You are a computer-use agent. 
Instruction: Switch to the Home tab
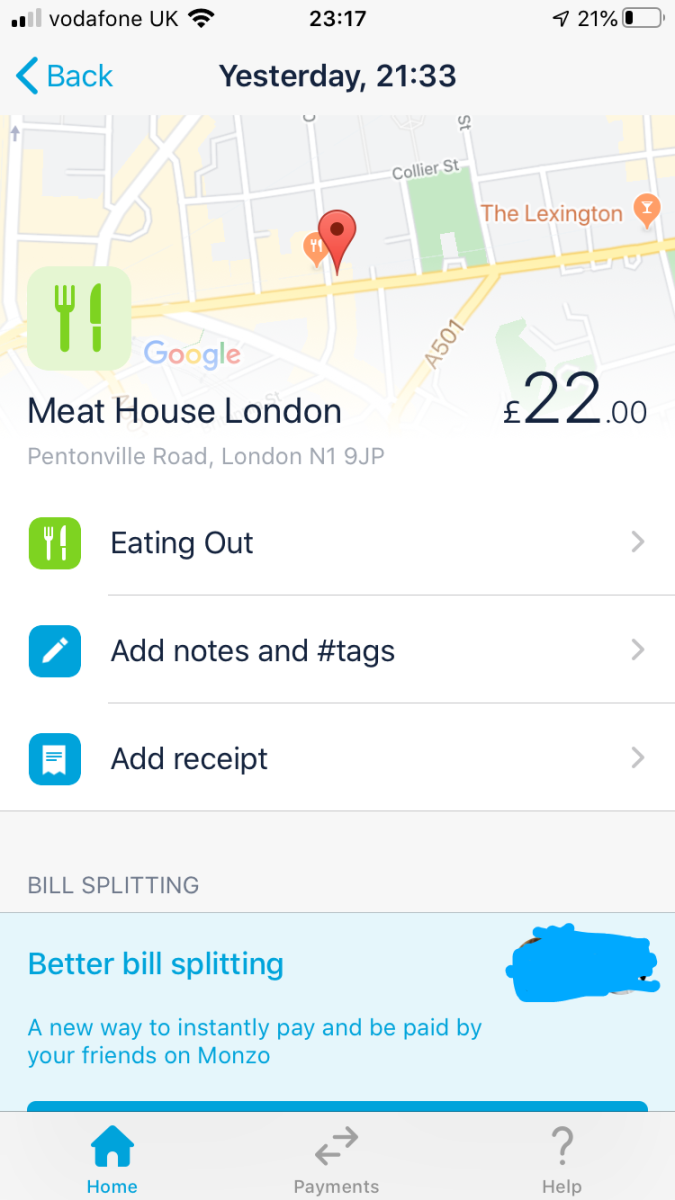112,1160
